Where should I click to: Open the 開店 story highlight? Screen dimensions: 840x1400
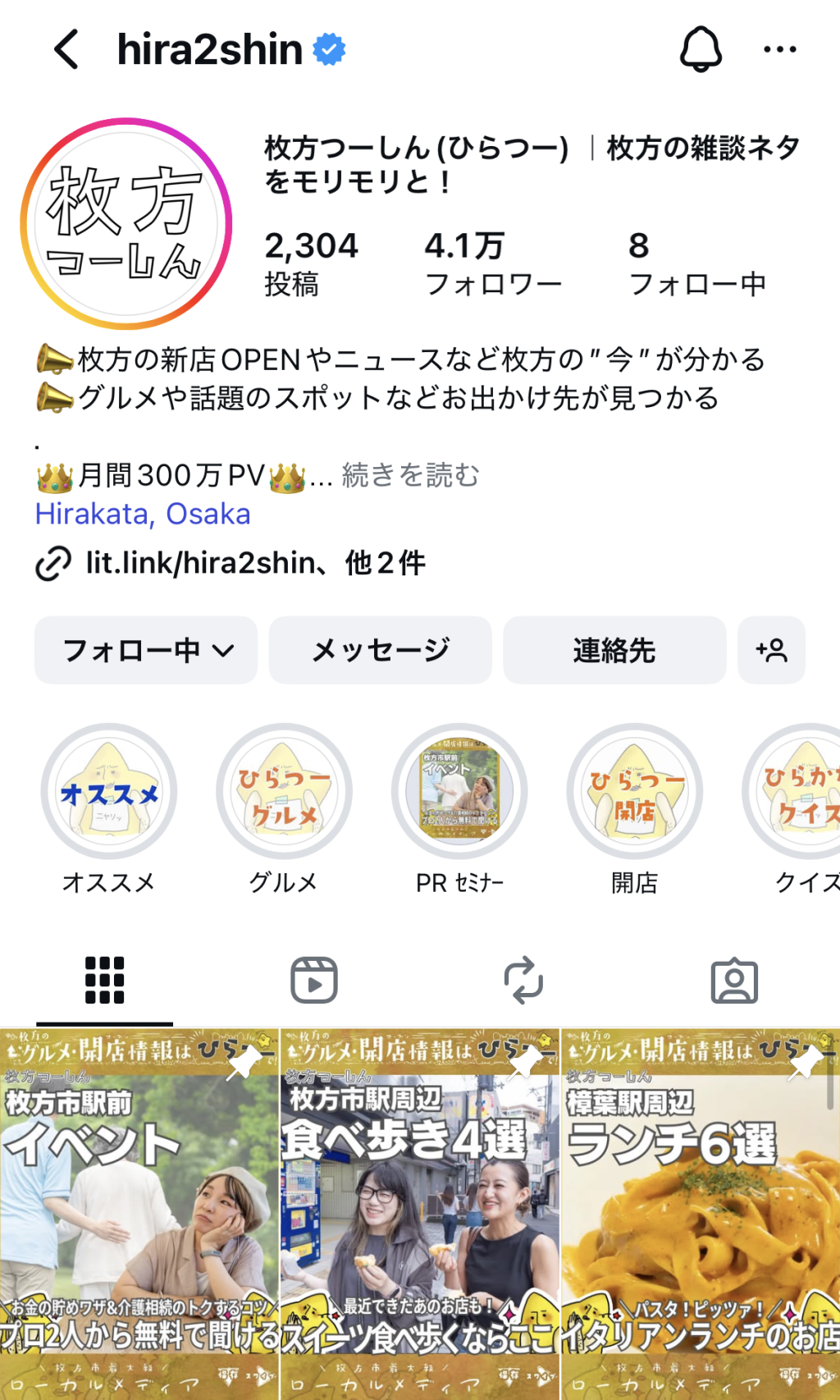pyautogui.click(x=634, y=791)
